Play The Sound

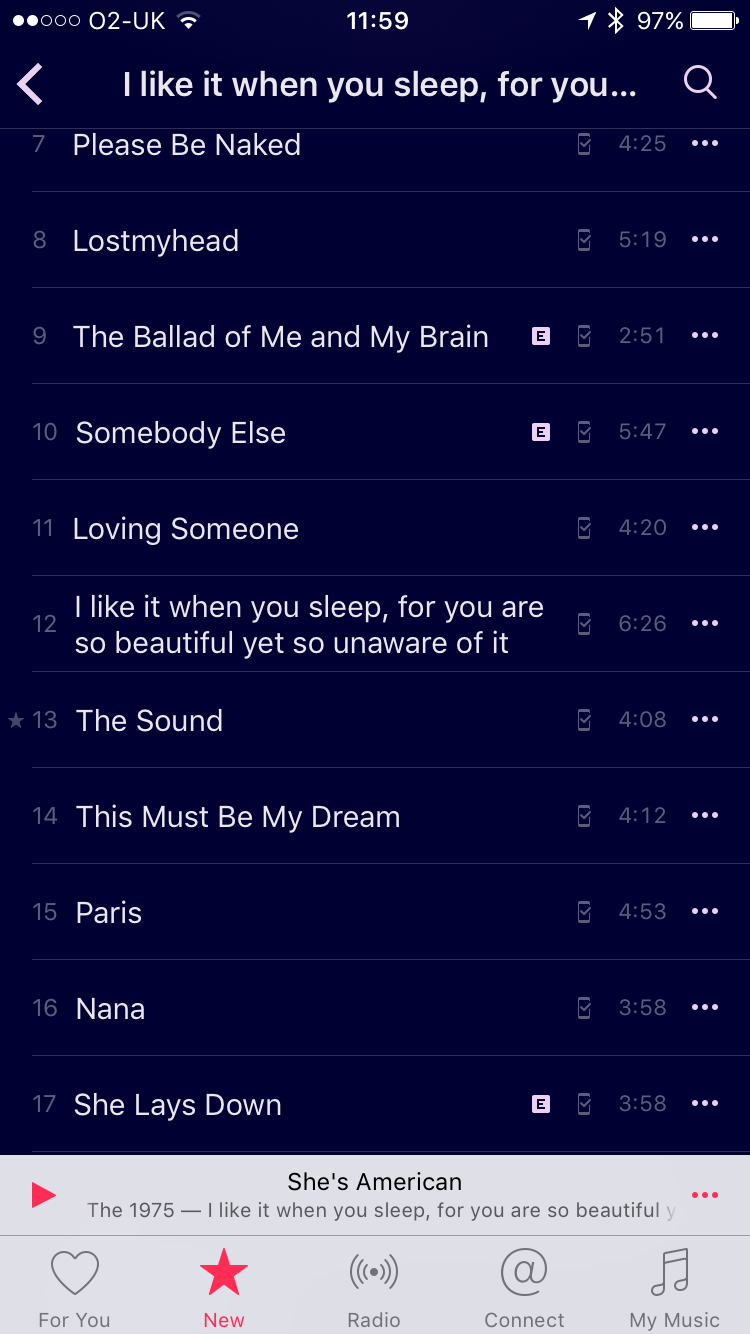pyautogui.click(x=150, y=721)
